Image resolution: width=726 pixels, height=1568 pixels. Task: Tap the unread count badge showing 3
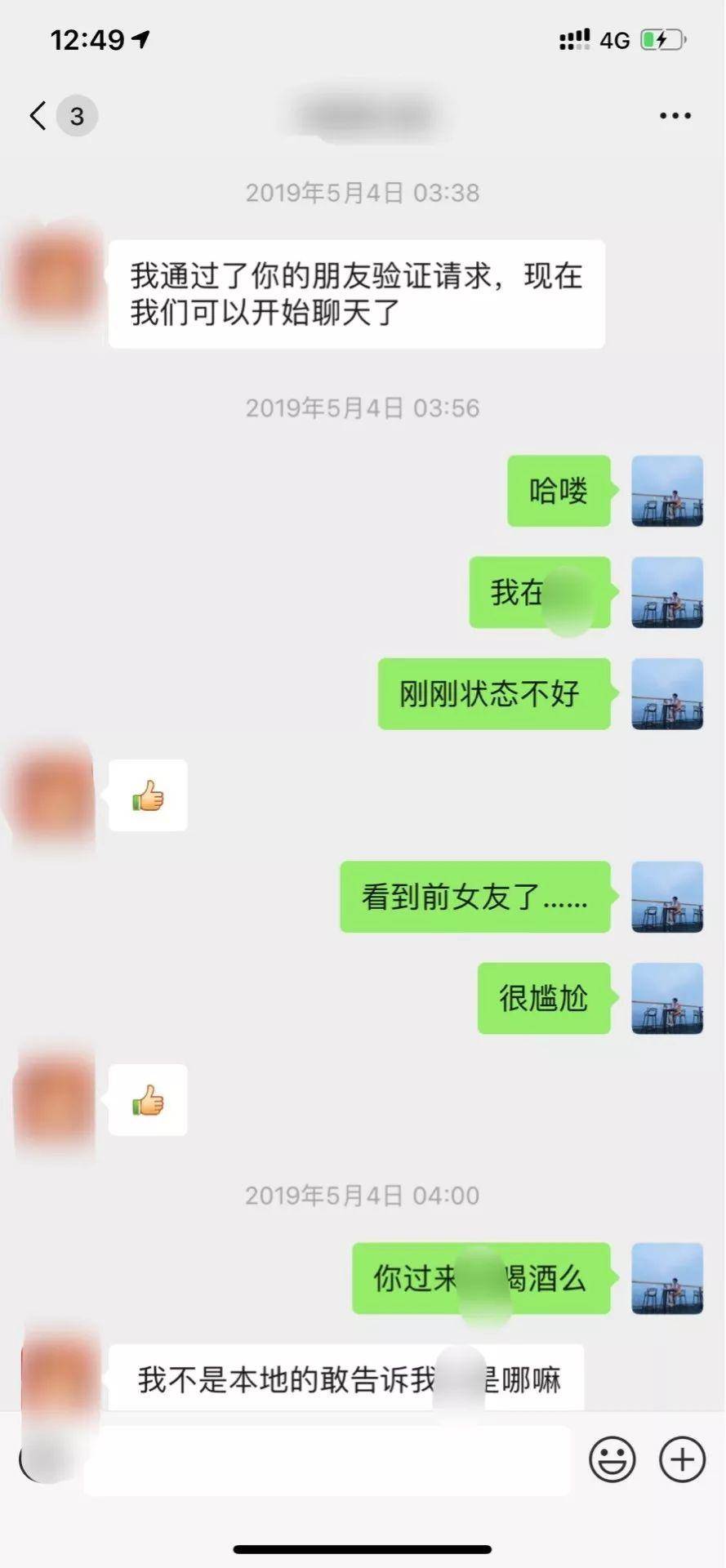(x=77, y=116)
